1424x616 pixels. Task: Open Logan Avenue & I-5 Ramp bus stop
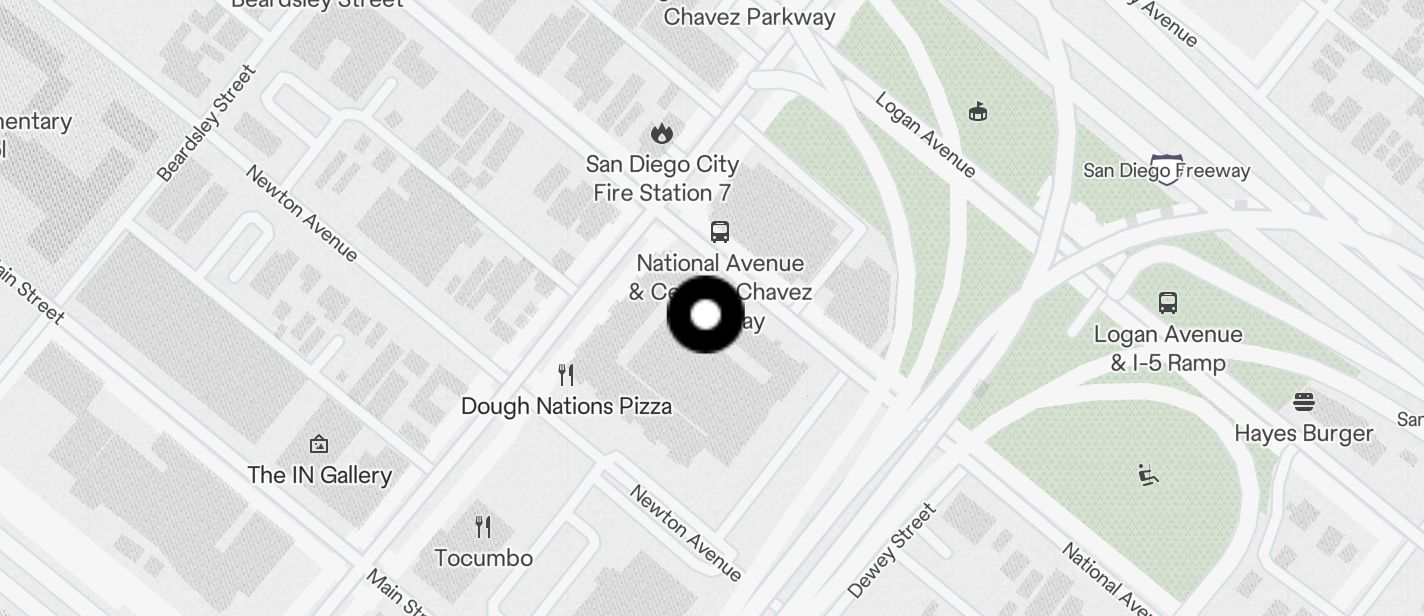(x=1167, y=303)
